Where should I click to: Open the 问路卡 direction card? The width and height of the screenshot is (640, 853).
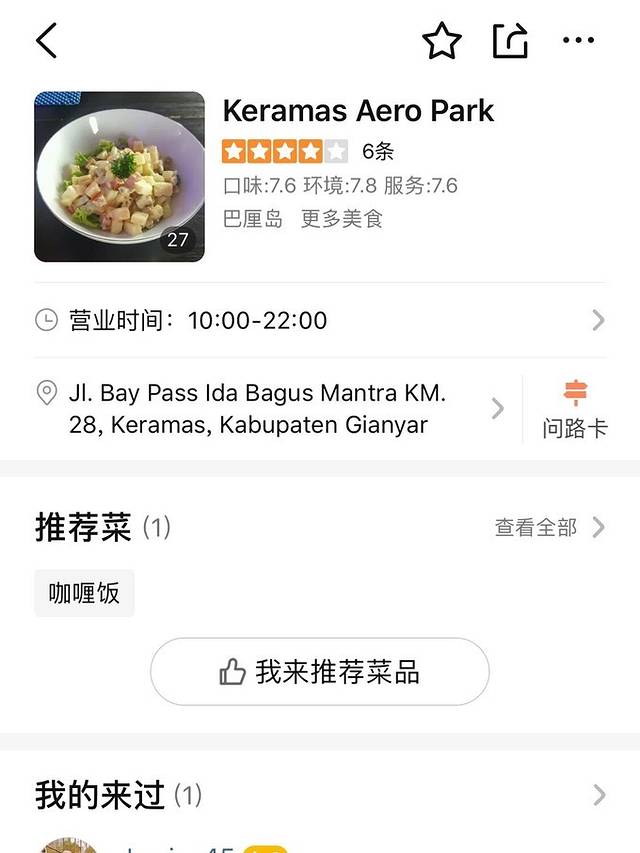[574, 409]
